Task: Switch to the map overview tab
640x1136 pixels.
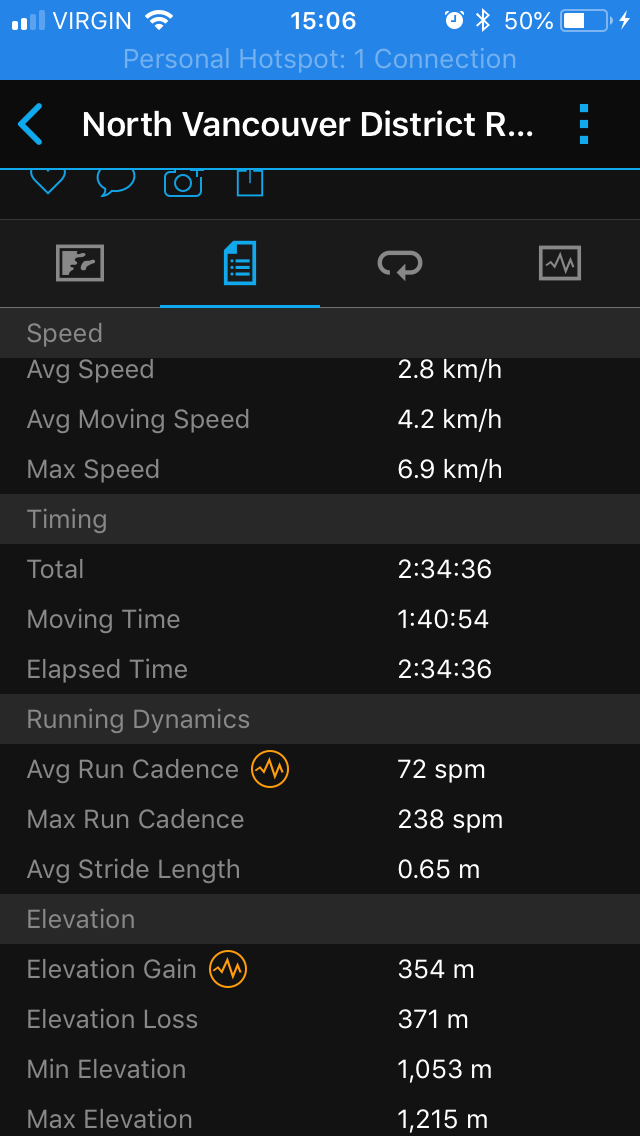Action: pyautogui.click(x=80, y=263)
